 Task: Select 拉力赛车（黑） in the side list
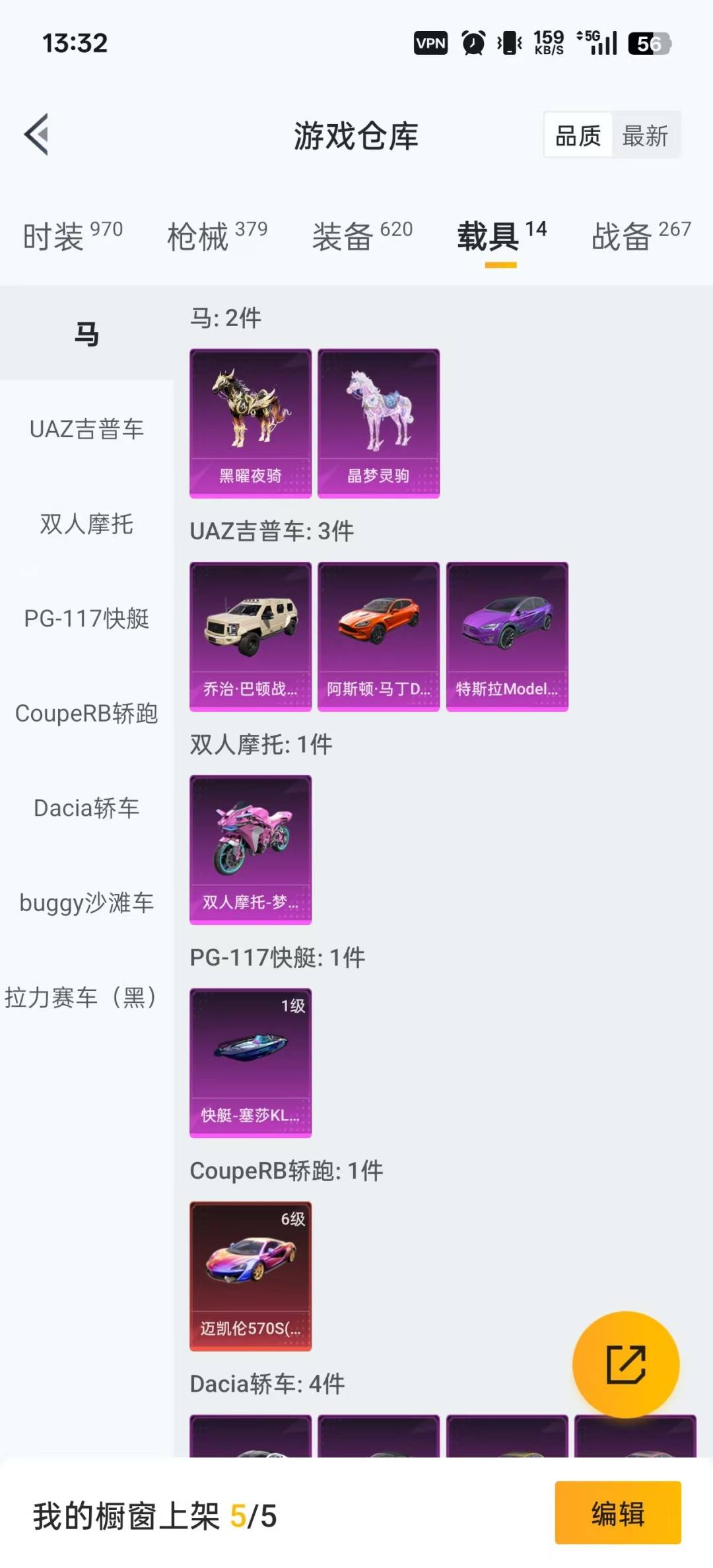click(81, 997)
